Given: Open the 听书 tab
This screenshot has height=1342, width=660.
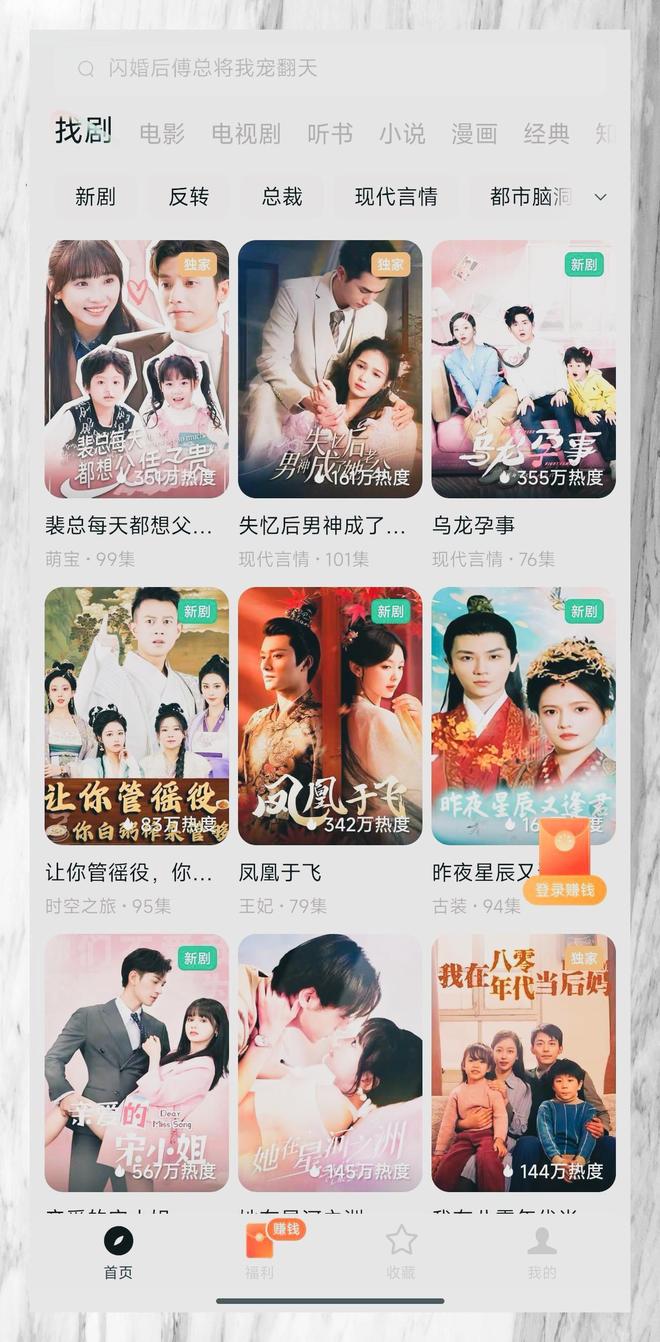Looking at the screenshot, I should pos(330,133).
